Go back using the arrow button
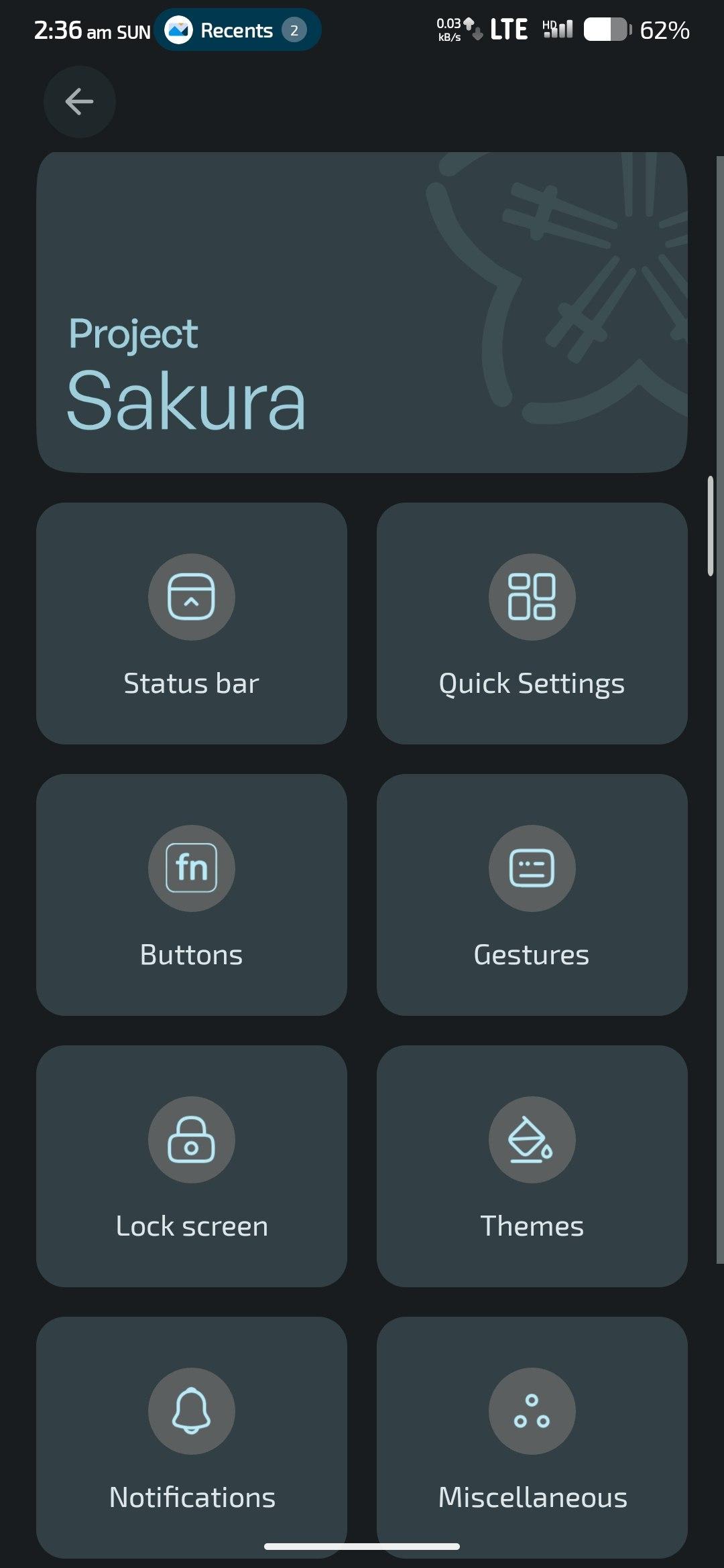724x1568 pixels. [x=79, y=102]
